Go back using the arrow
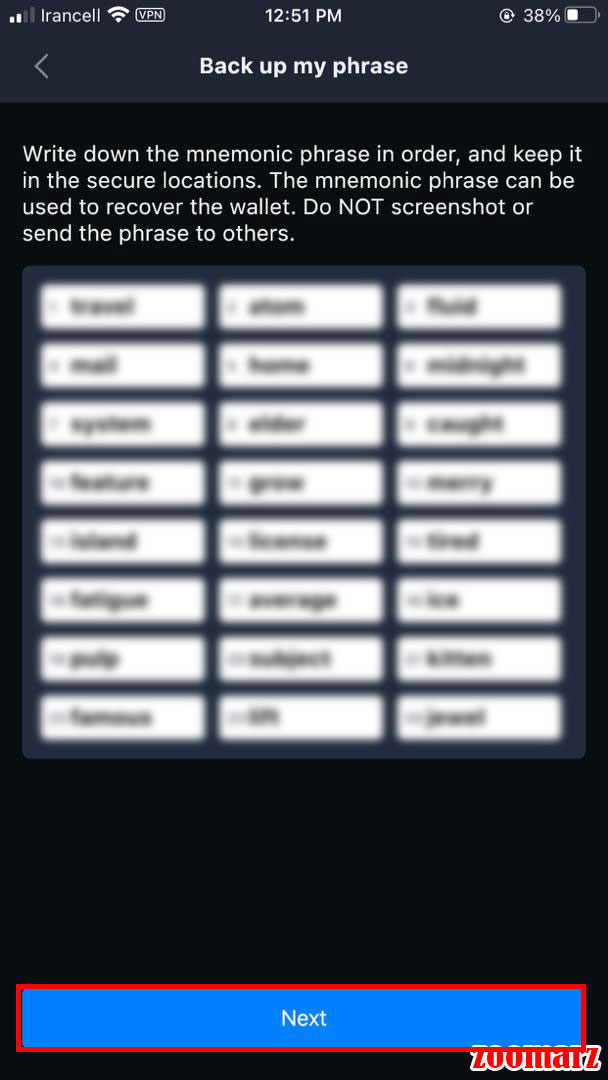 pyautogui.click(x=42, y=67)
